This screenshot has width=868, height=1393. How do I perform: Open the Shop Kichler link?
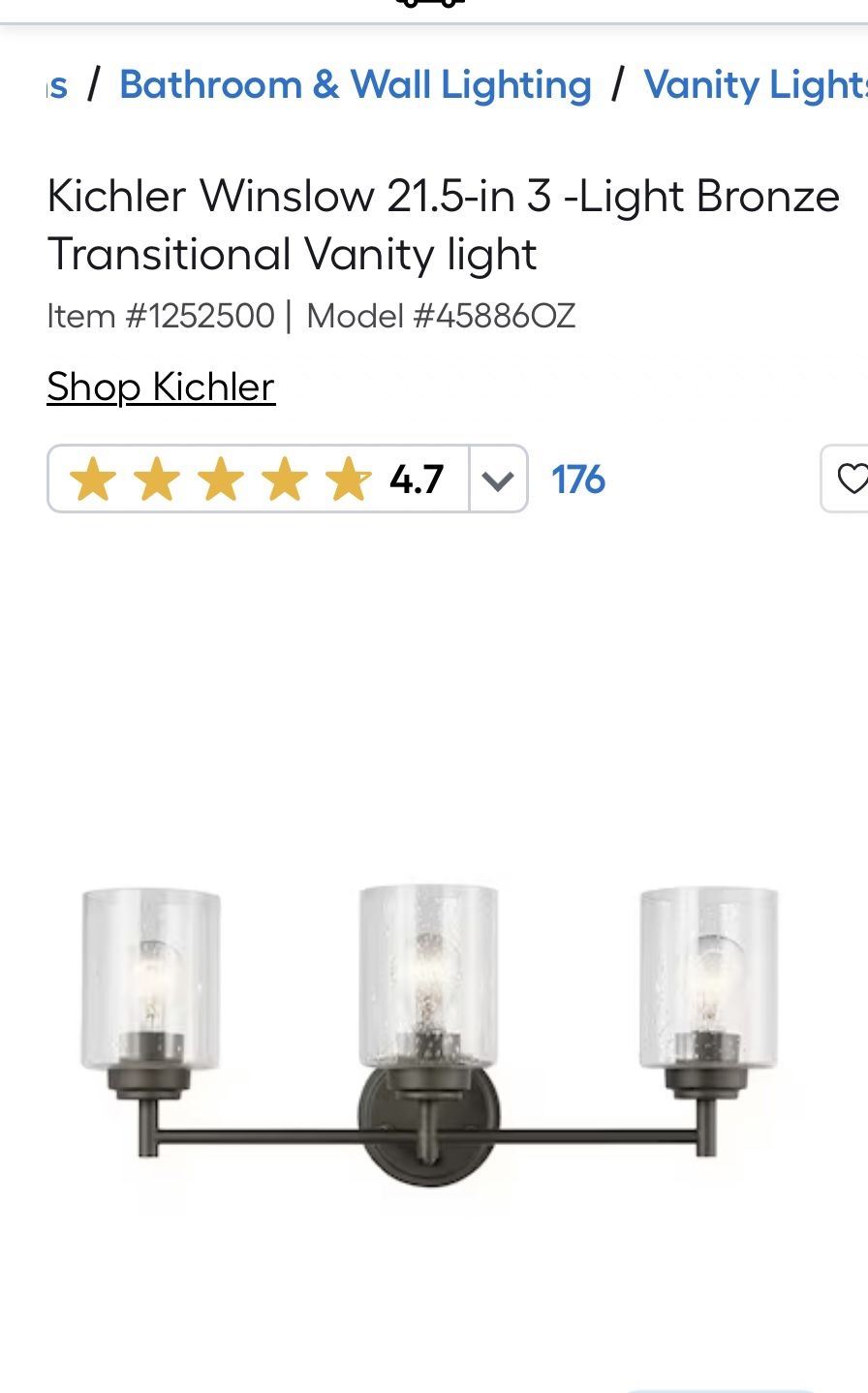tap(161, 387)
